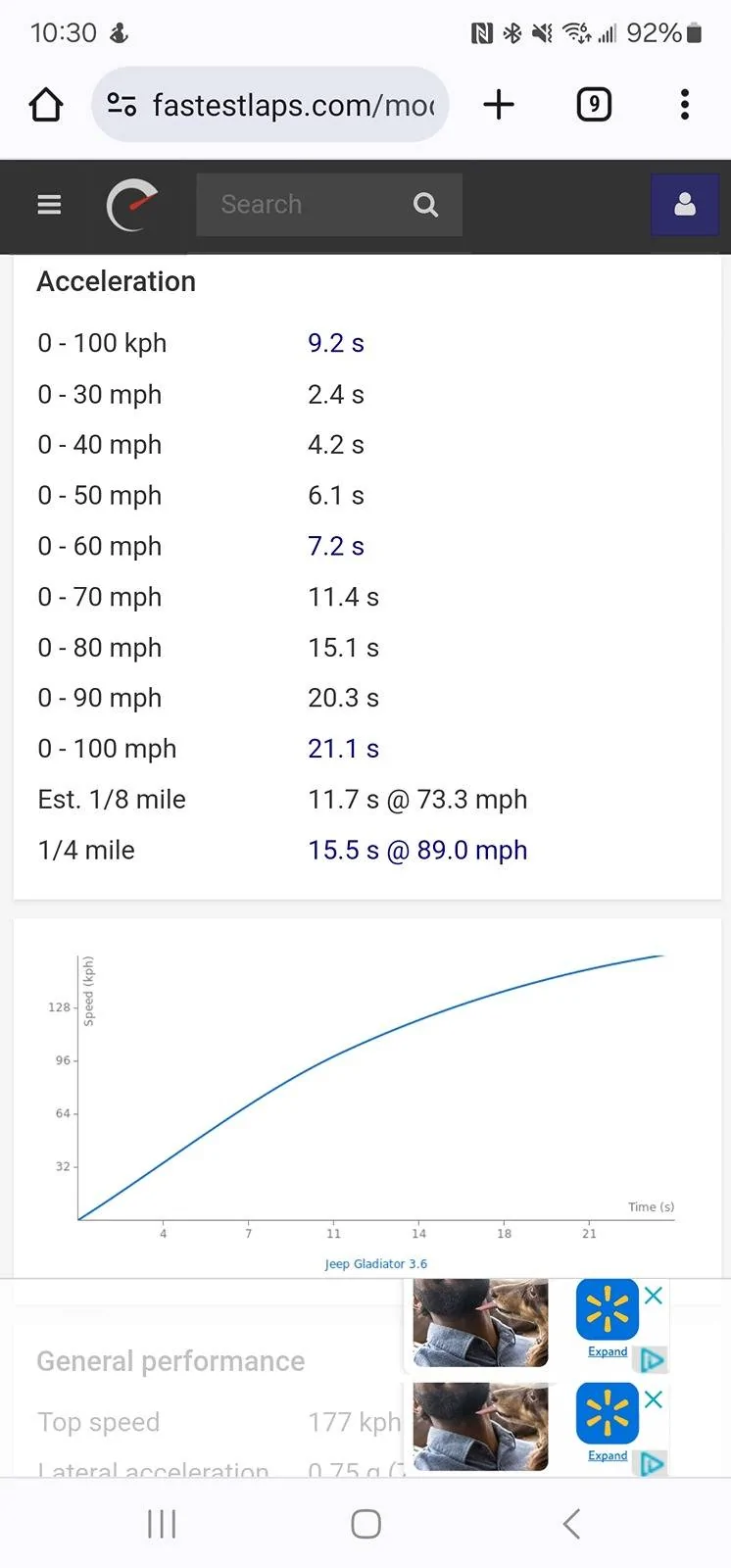Tap the site Search field

tap(329, 205)
